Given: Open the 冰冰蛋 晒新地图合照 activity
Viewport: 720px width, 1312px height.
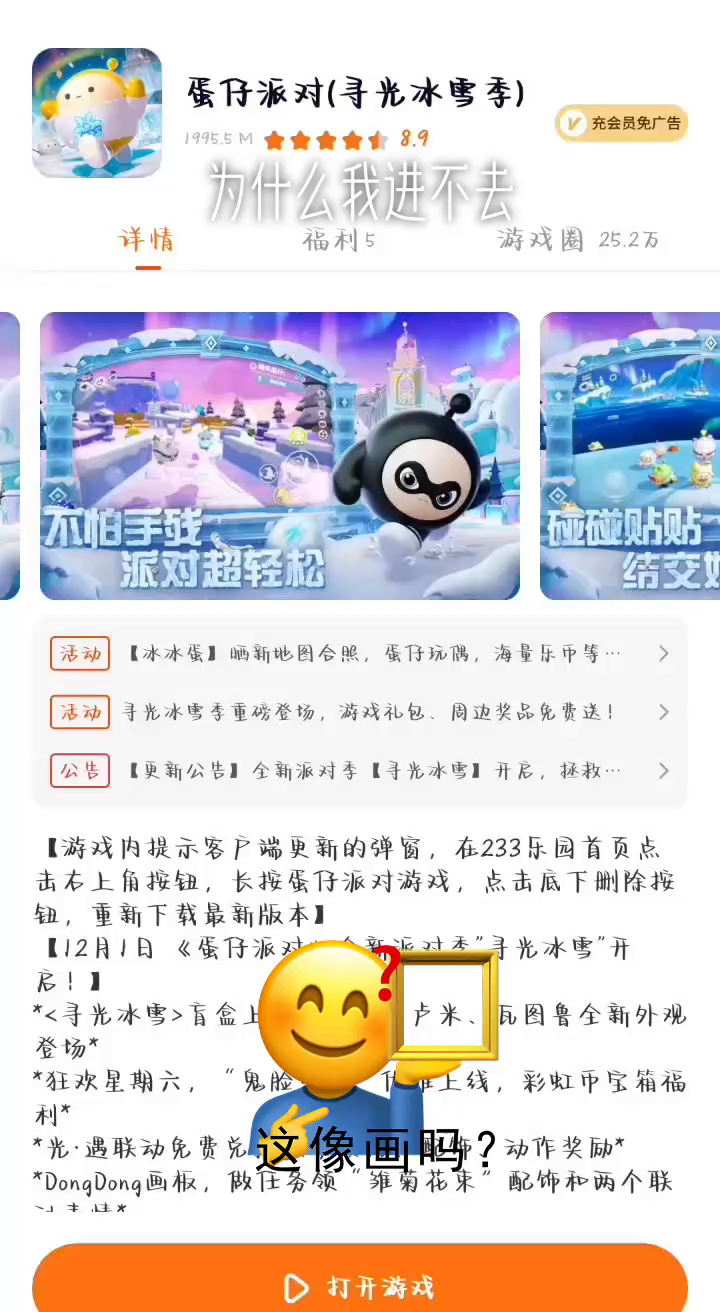Looking at the screenshot, I should [x=360, y=654].
